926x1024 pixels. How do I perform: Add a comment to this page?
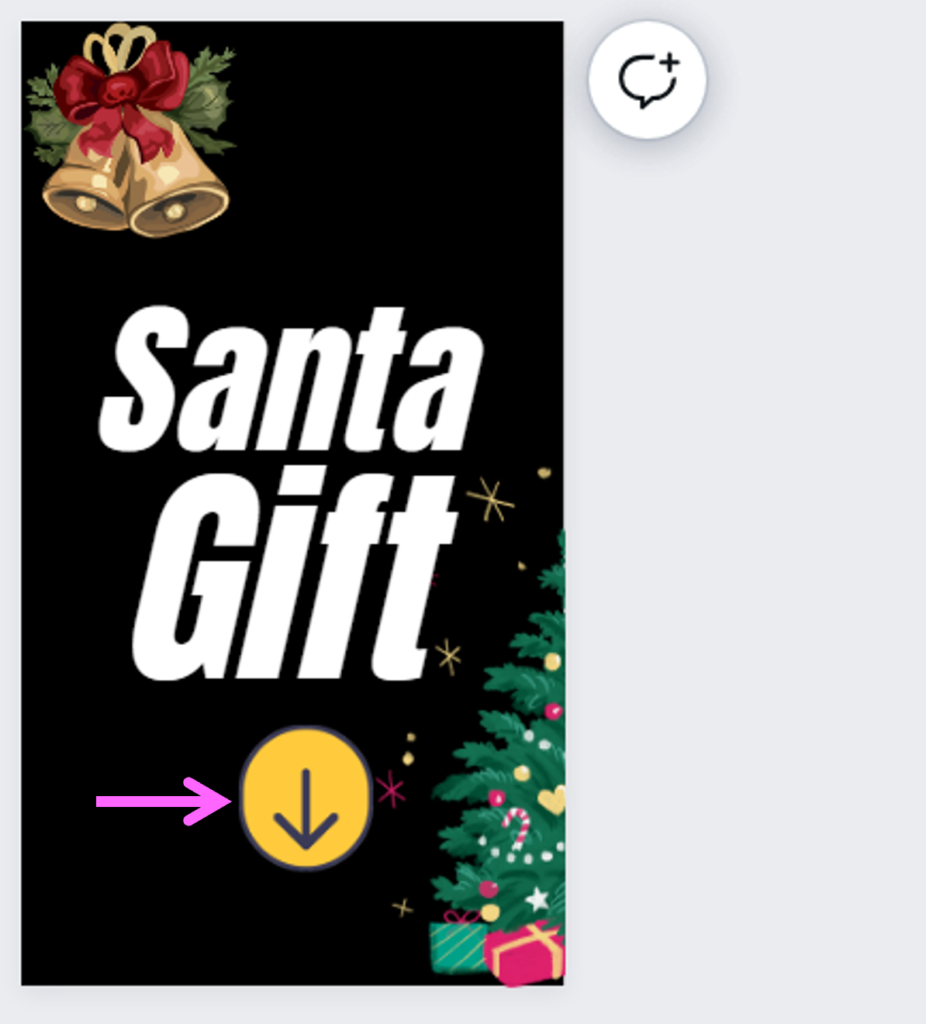647,80
